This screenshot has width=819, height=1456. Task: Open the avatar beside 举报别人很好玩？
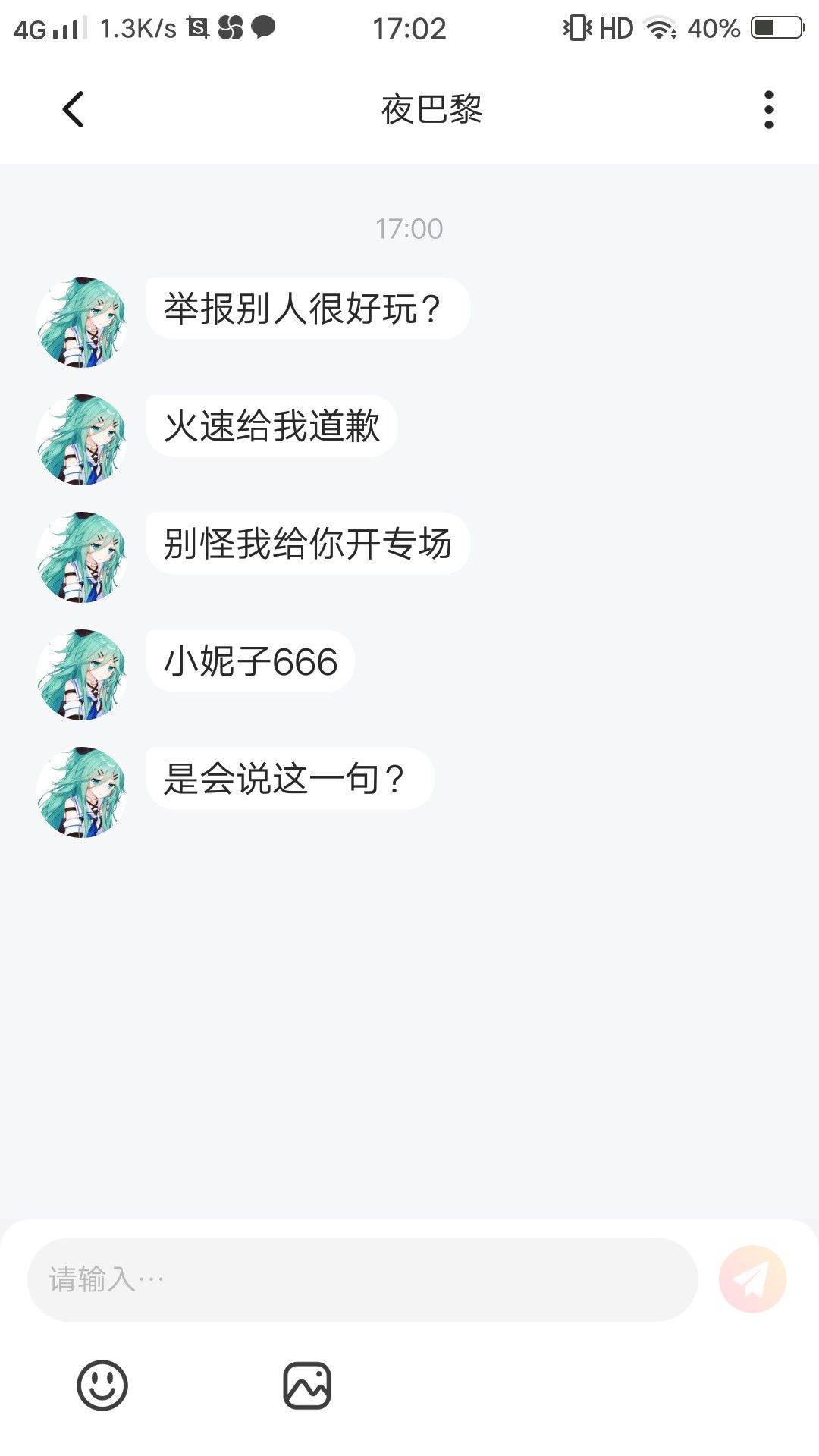click(82, 322)
